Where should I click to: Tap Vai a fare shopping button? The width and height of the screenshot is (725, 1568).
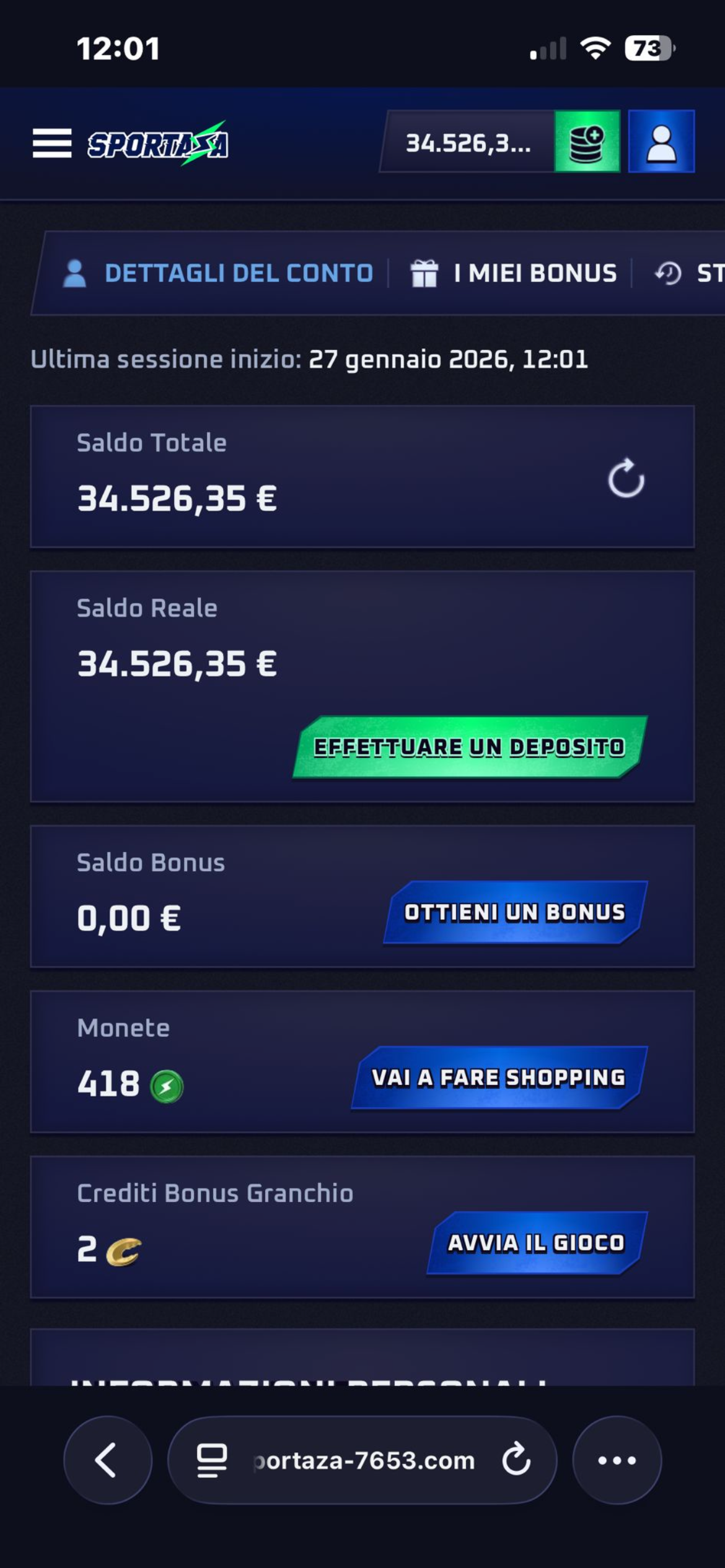tap(498, 1078)
